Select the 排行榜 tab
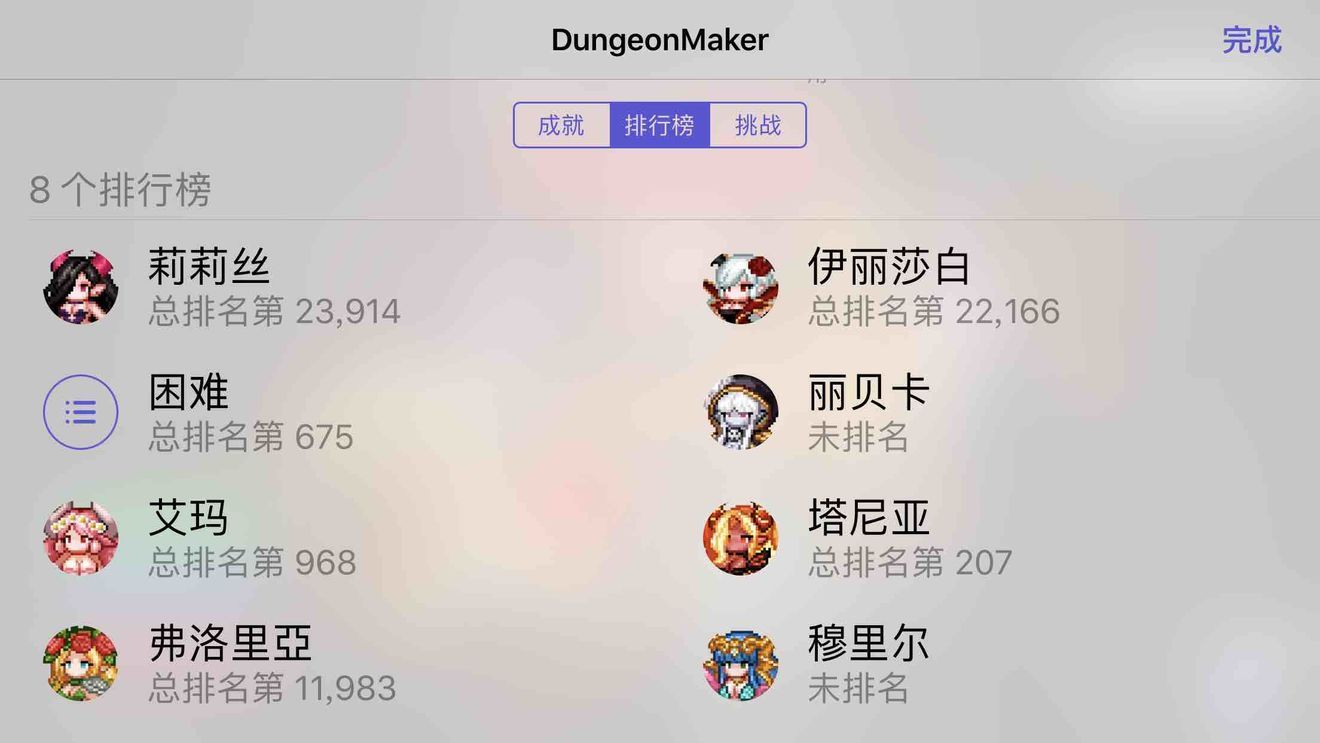The image size is (1320, 743). (659, 125)
